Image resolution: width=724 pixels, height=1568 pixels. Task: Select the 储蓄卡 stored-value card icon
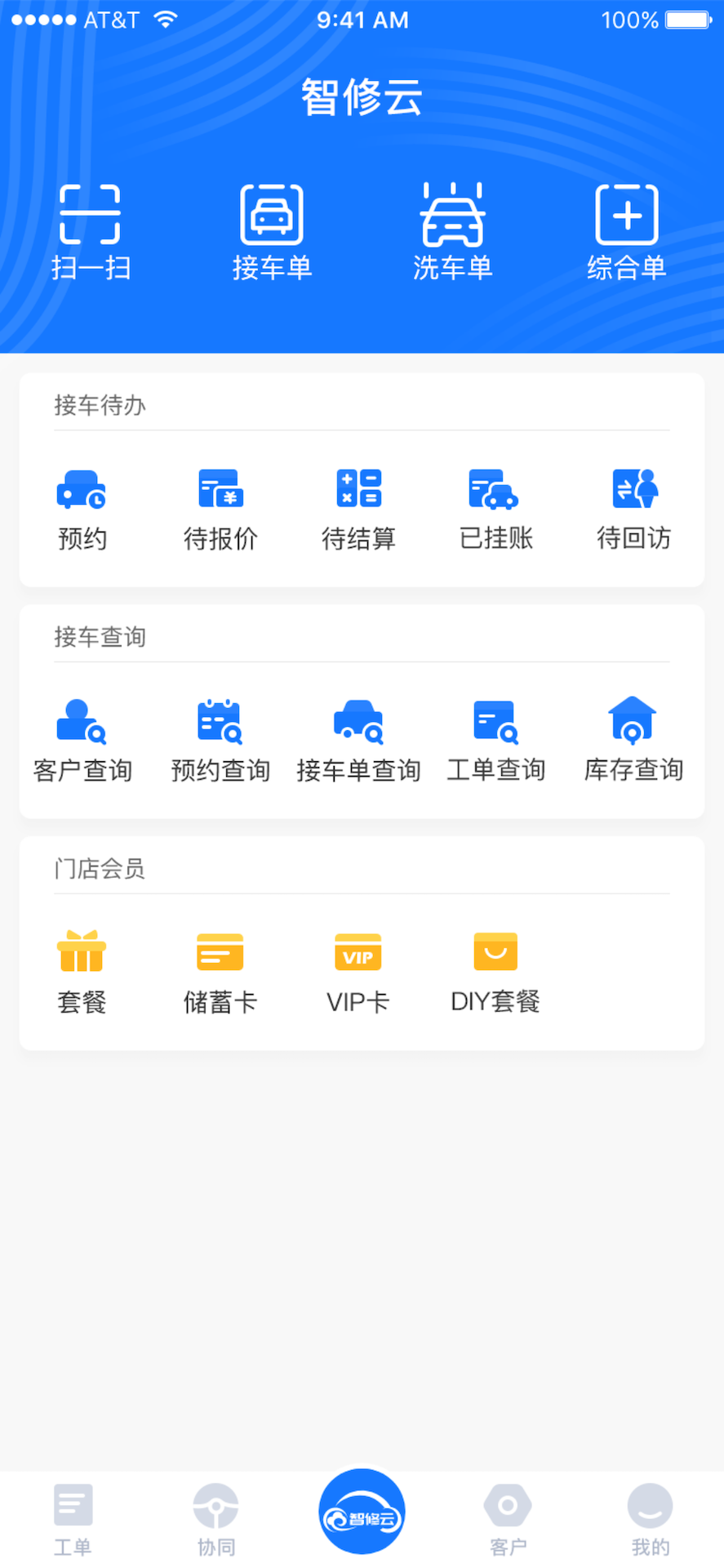(219, 968)
